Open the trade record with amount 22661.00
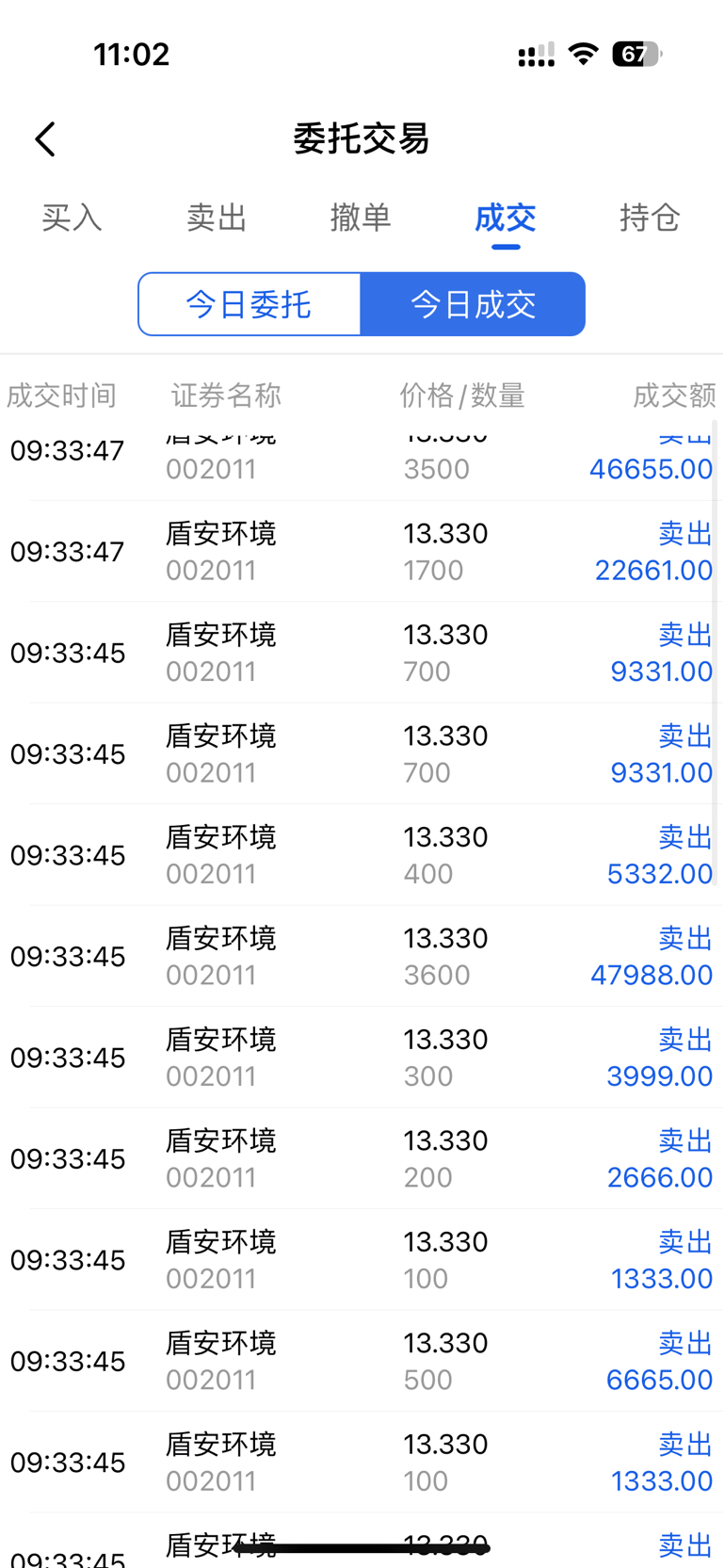The width and height of the screenshot is (724, 1568). [362, 552]
